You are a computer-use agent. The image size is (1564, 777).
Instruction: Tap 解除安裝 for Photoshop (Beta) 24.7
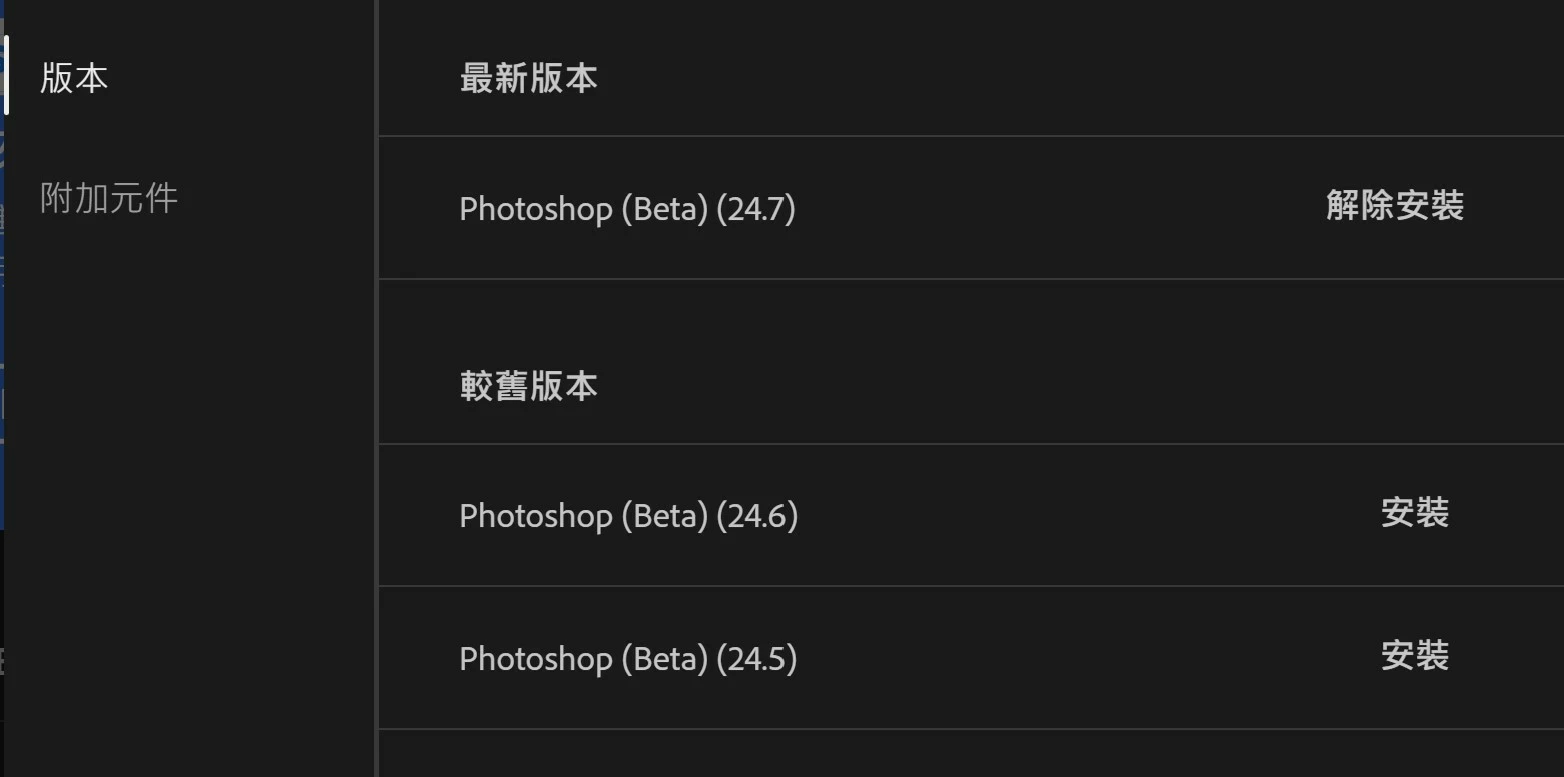1394,206
